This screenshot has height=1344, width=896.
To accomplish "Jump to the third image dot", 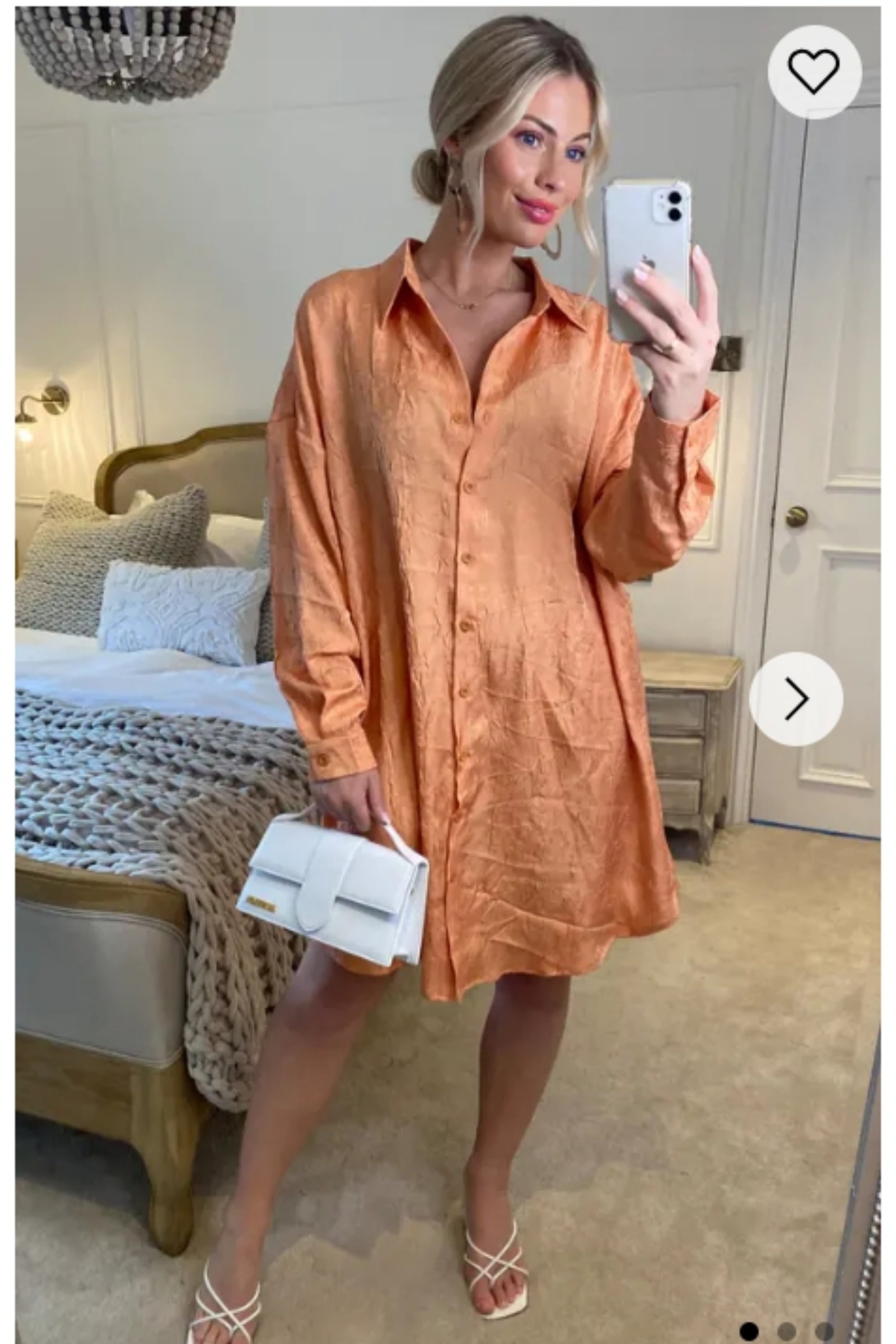I will 824,1326.
